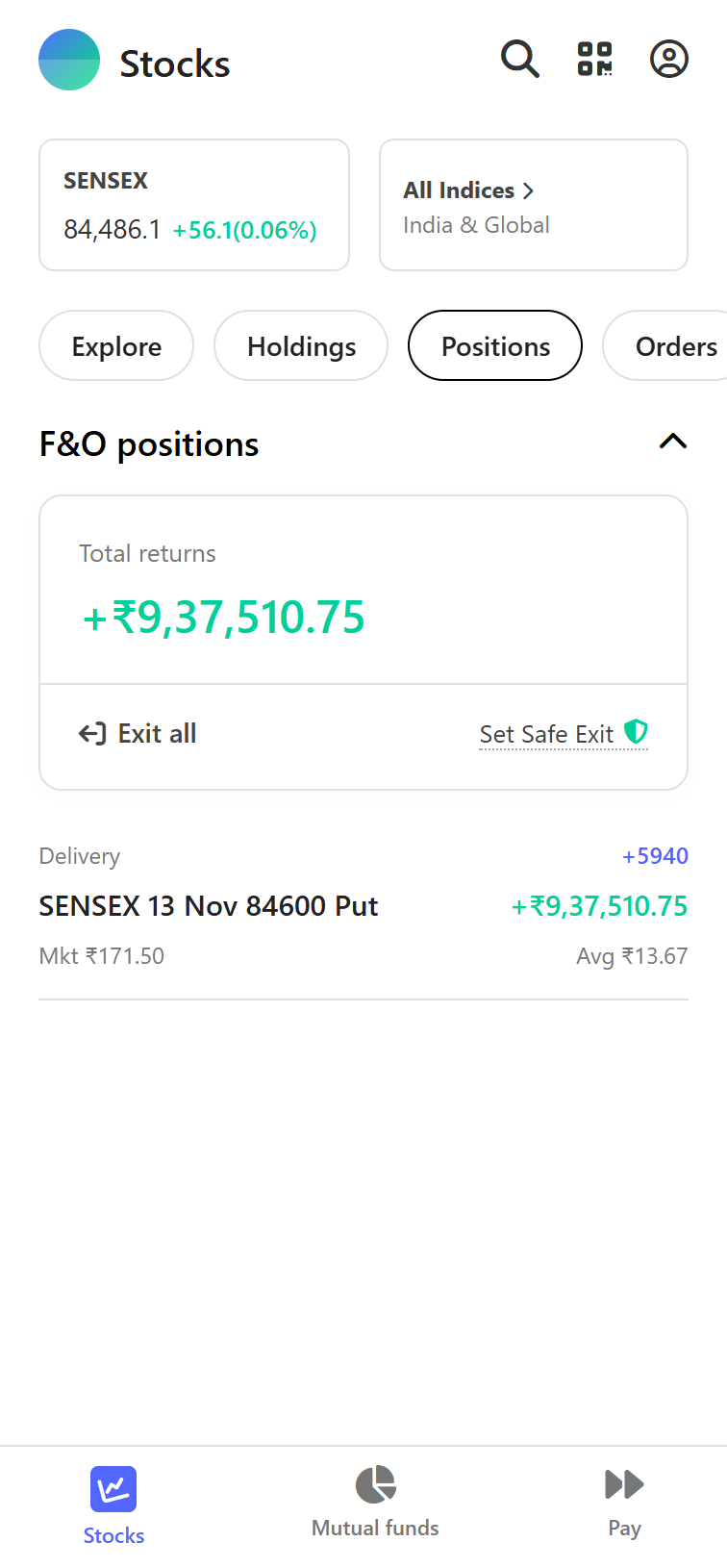Reselect the Positions tab
The image size is (727, 1568).
click(494, 345)
